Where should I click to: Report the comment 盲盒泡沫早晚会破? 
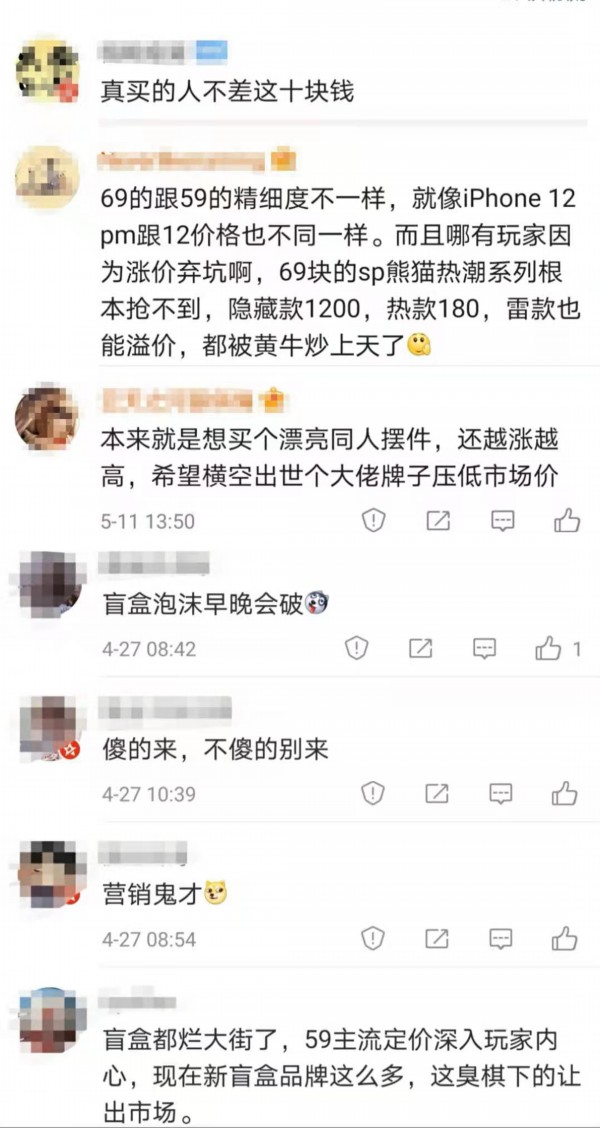tap(357, 649)
